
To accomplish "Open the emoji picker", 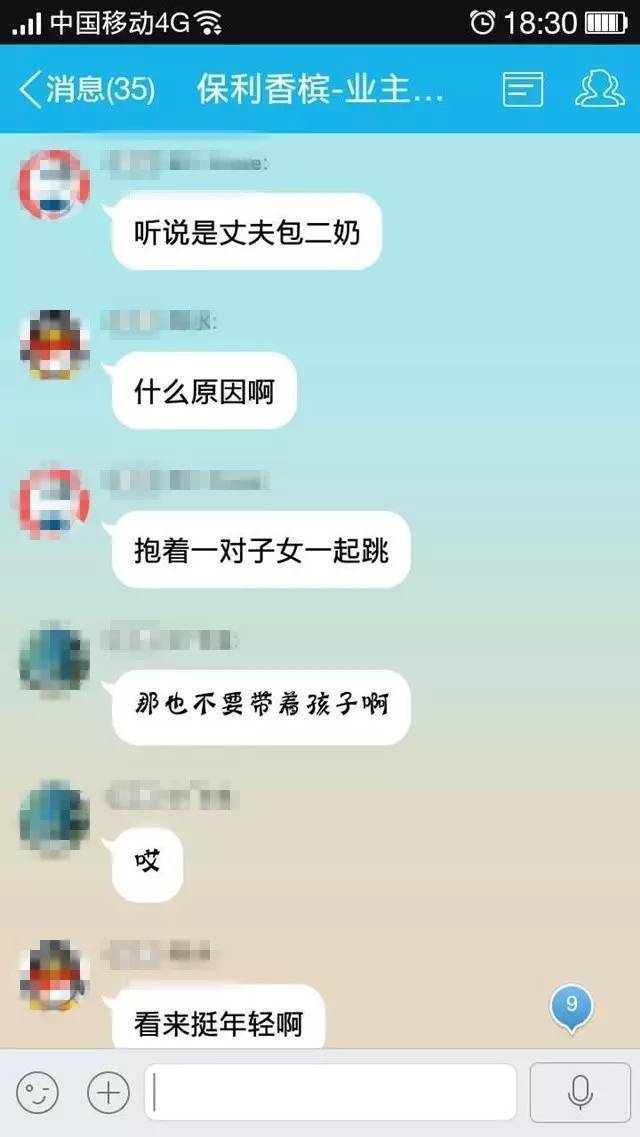I will (x=39, y=1092).
